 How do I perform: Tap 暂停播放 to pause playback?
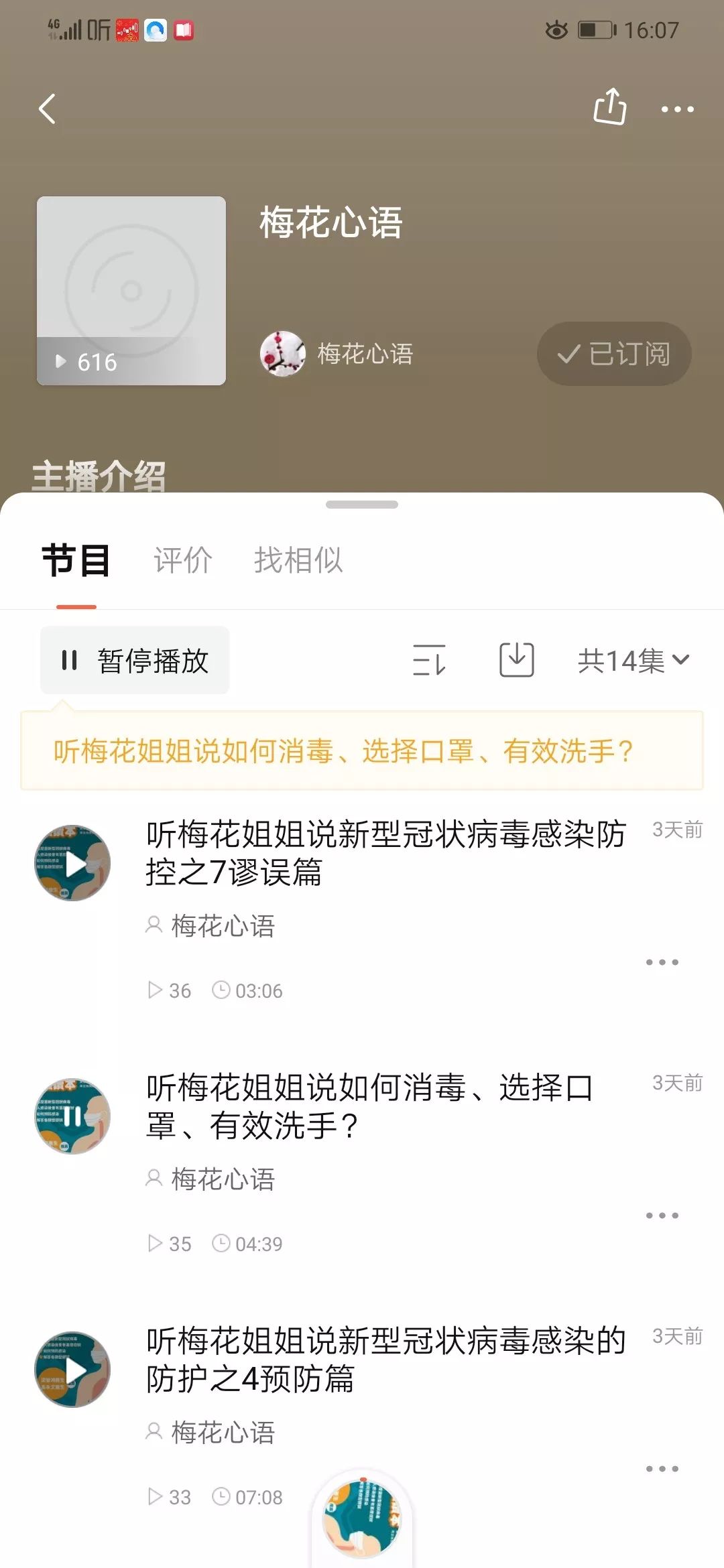click(135, 661)
